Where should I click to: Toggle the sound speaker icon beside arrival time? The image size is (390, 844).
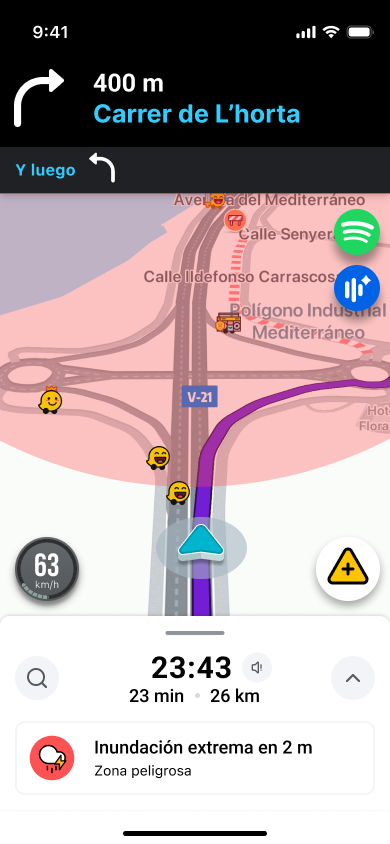(x=257, y=668)
